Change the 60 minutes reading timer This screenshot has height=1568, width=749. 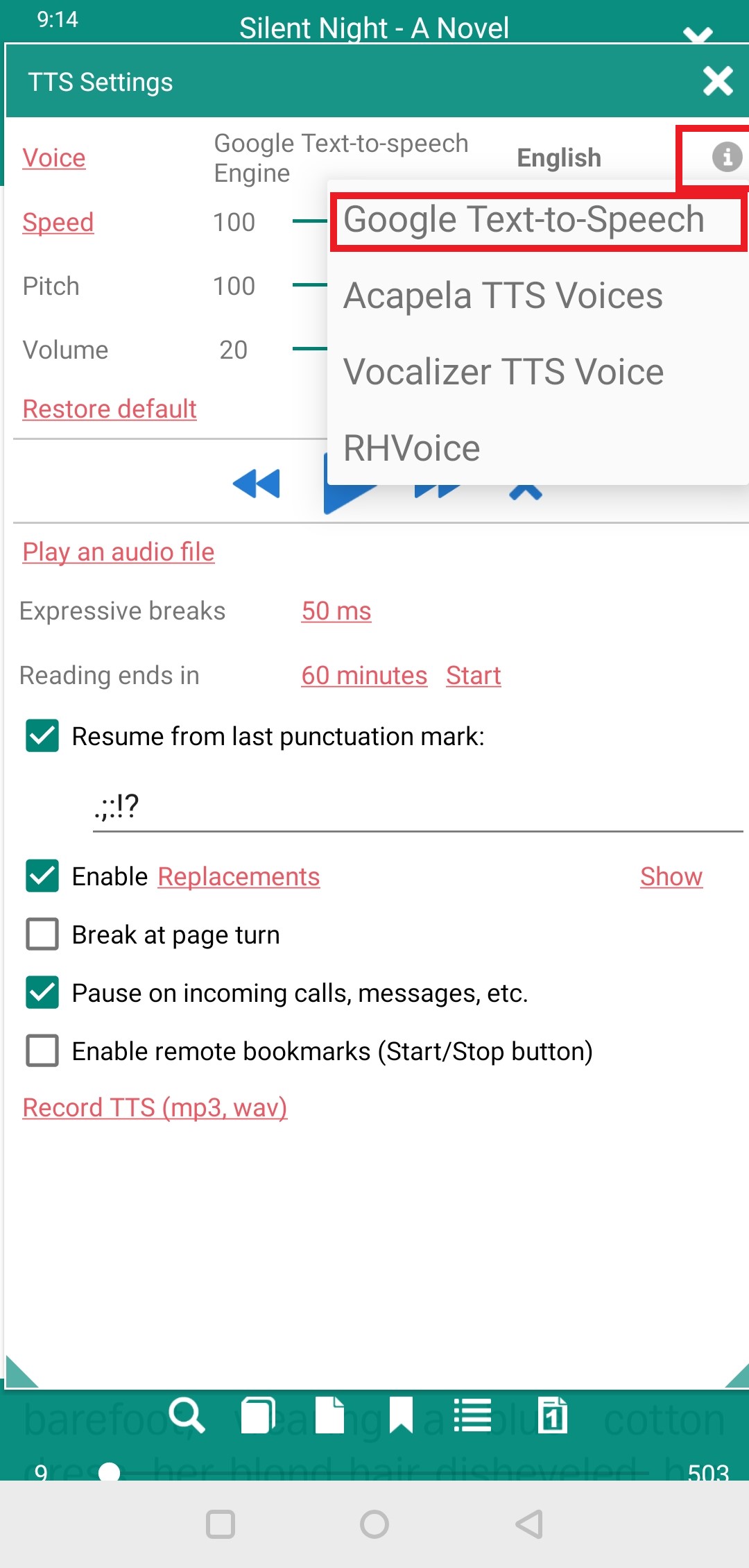[x=364, y=676]
